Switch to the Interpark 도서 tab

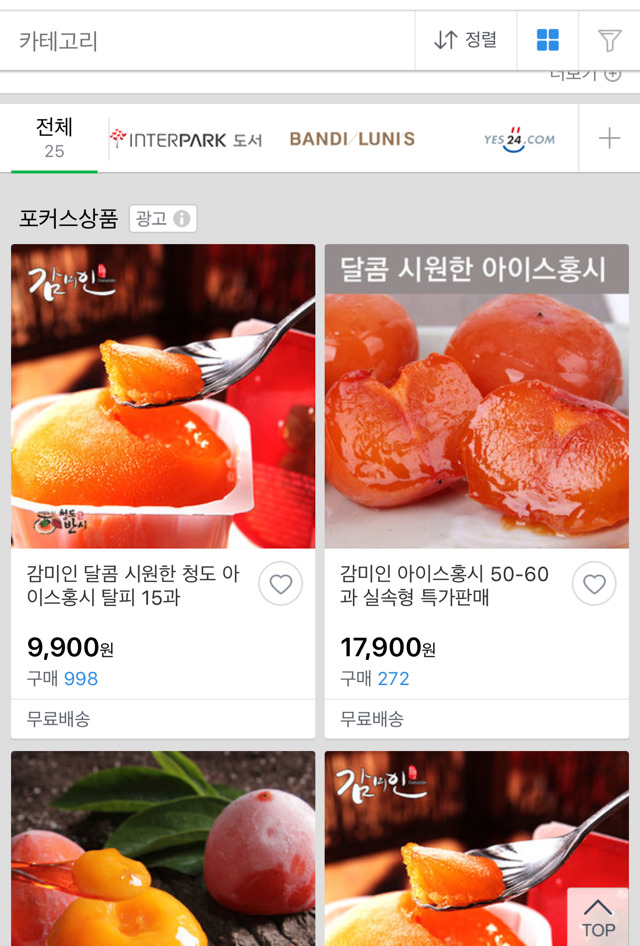[186, 139]
